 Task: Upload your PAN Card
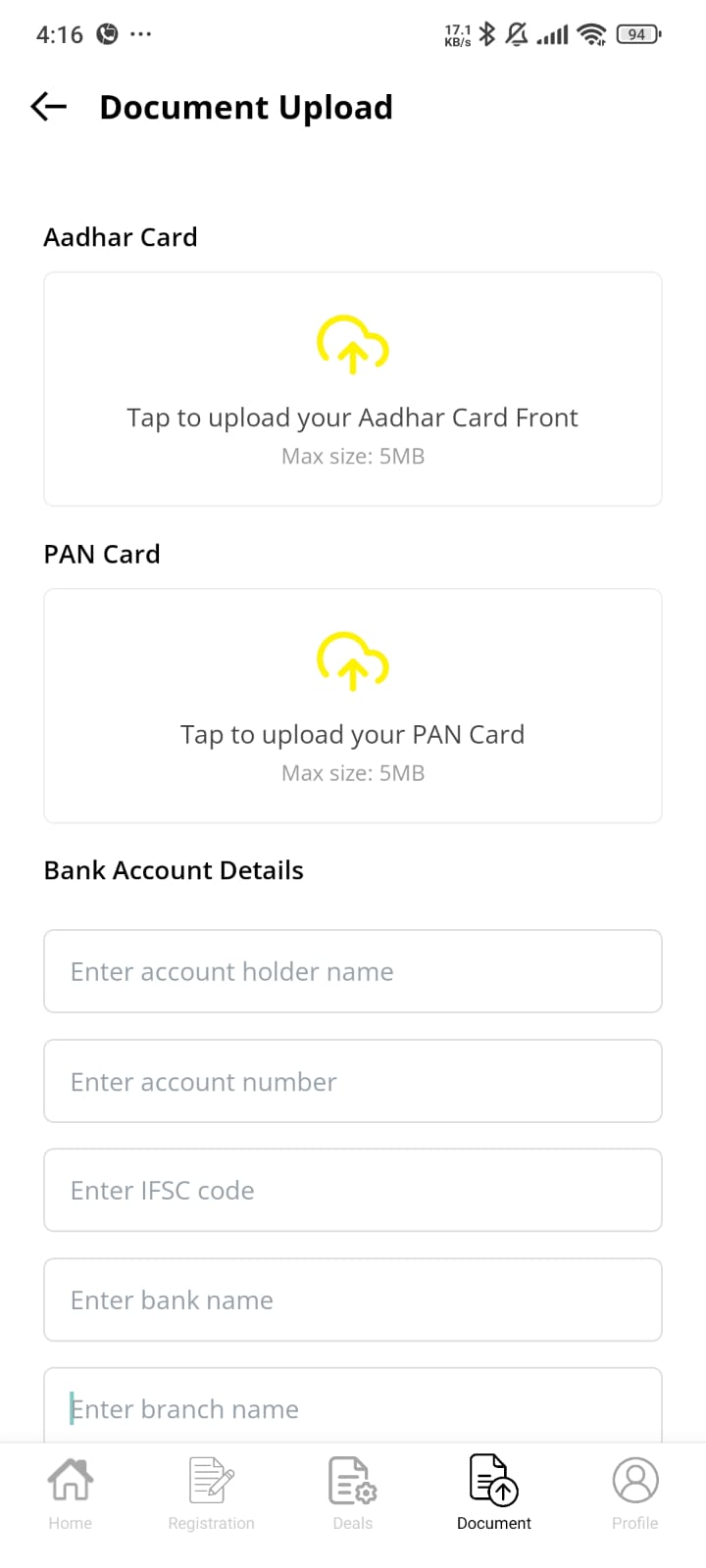[x=353, y=706]
